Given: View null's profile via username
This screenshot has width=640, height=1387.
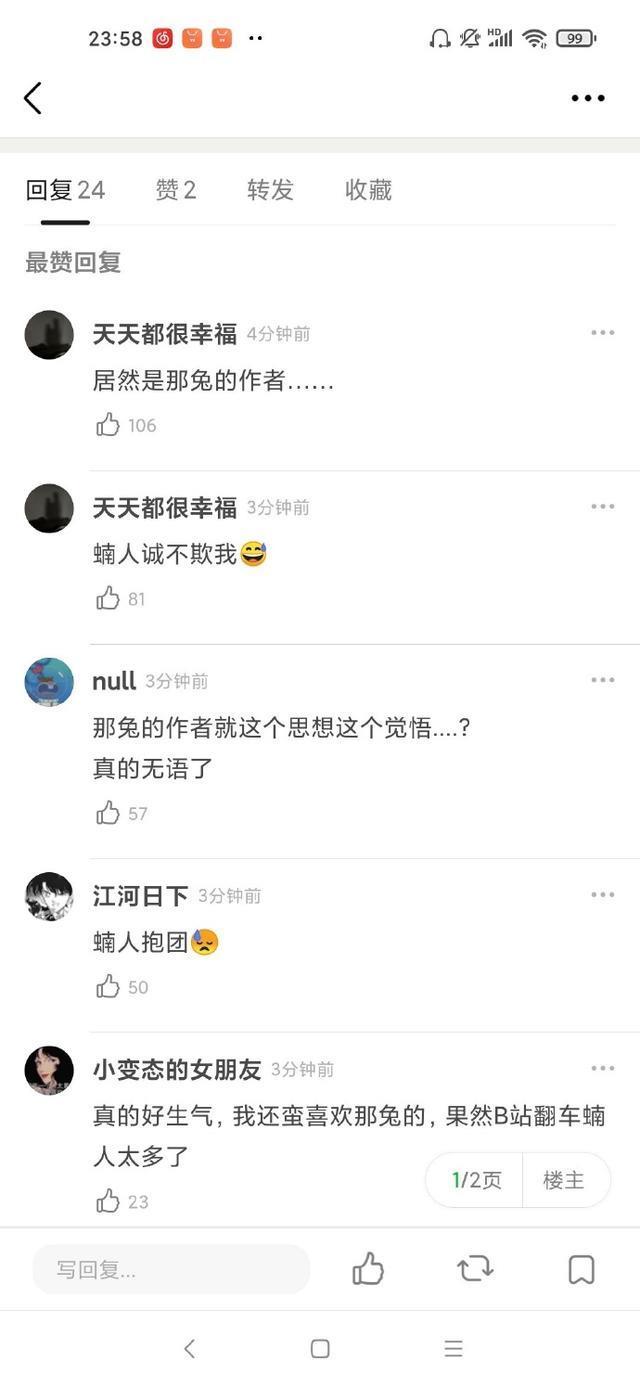Looking at the screenshot, I should pyautogui.click(x=114, y=681).
